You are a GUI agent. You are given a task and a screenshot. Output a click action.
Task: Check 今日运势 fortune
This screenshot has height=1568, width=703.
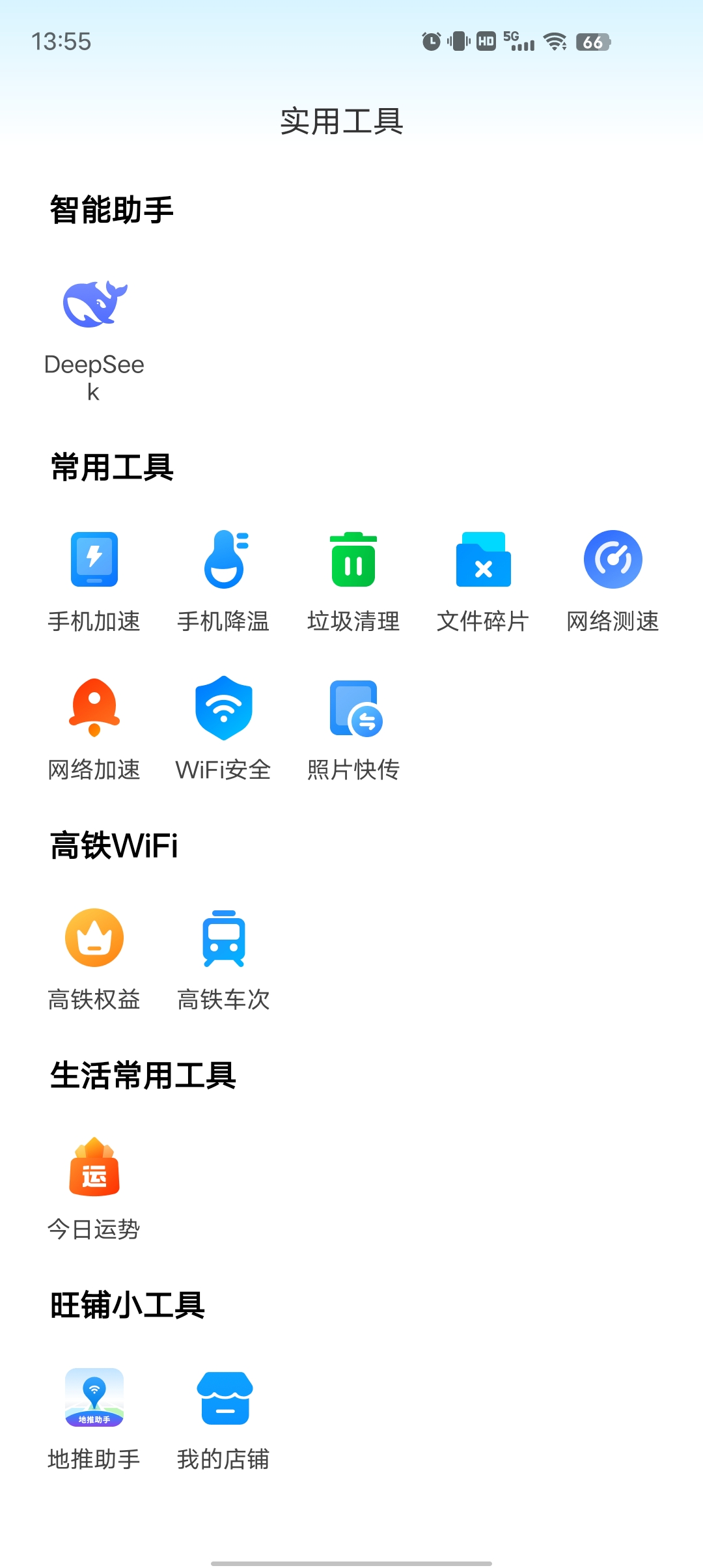coord(94,1168)
